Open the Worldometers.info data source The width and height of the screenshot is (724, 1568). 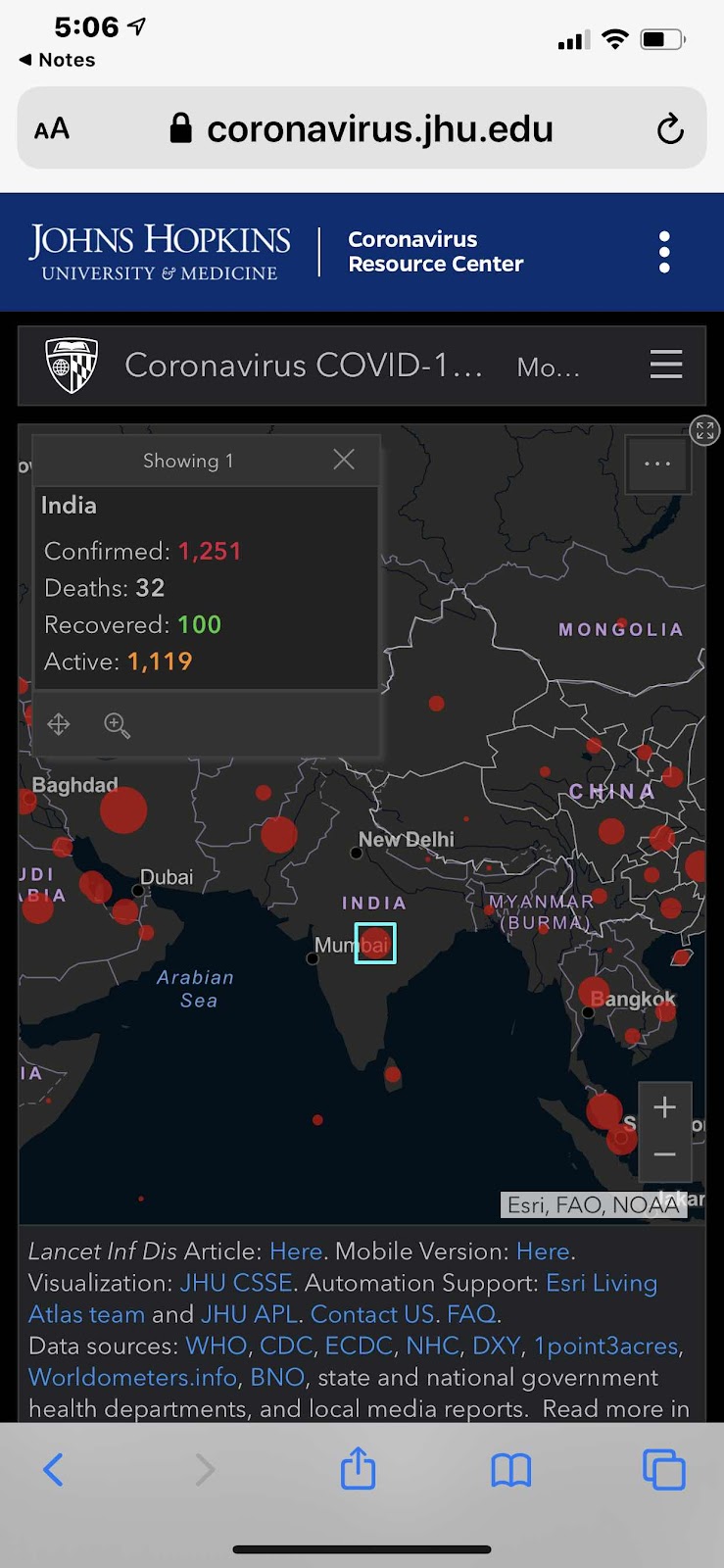click(x=133, y=1377)
